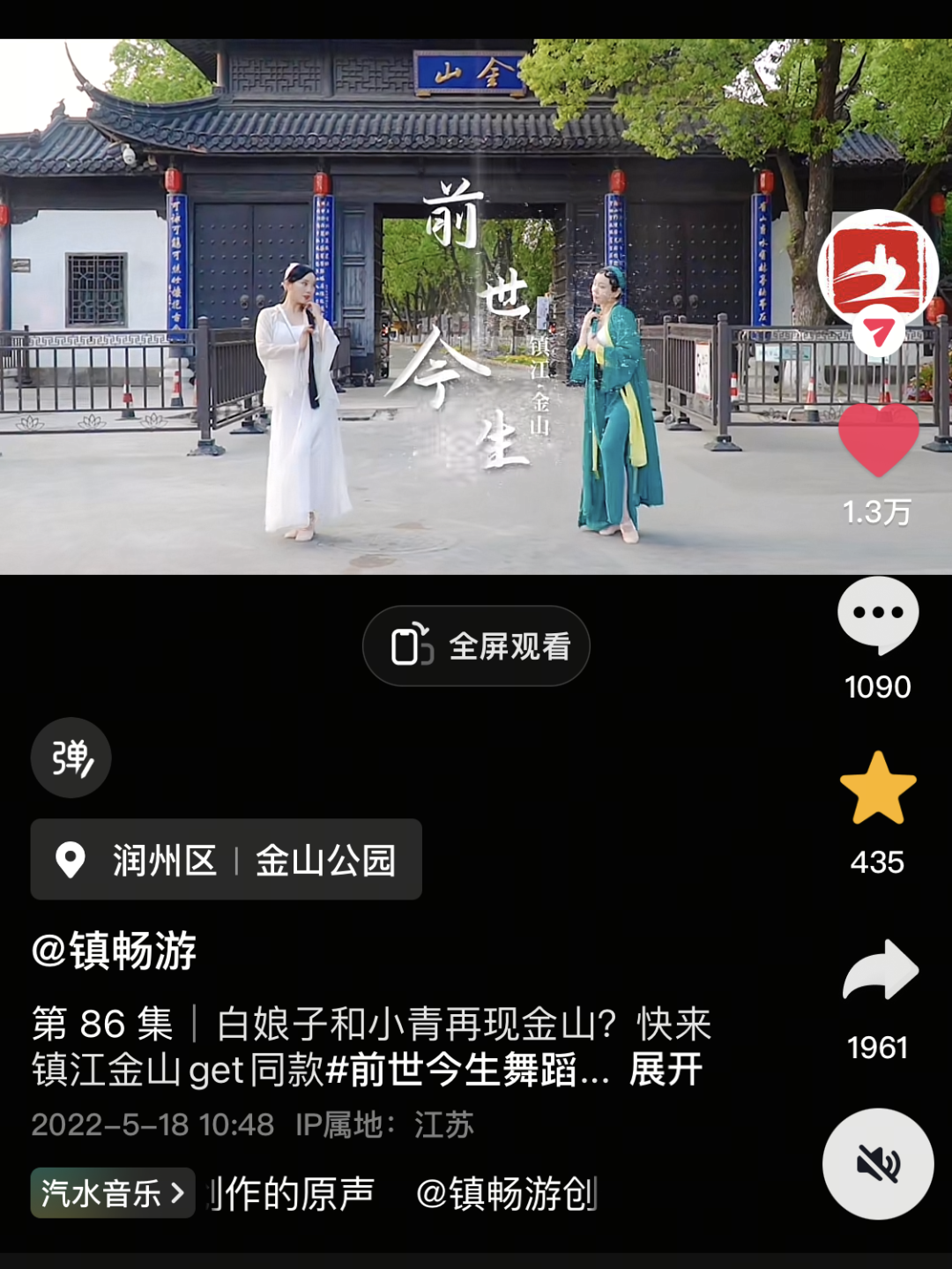This screenshot has width=952, height=1269.
Task: Like the video with the heart
Action: (x=878, y=439)
